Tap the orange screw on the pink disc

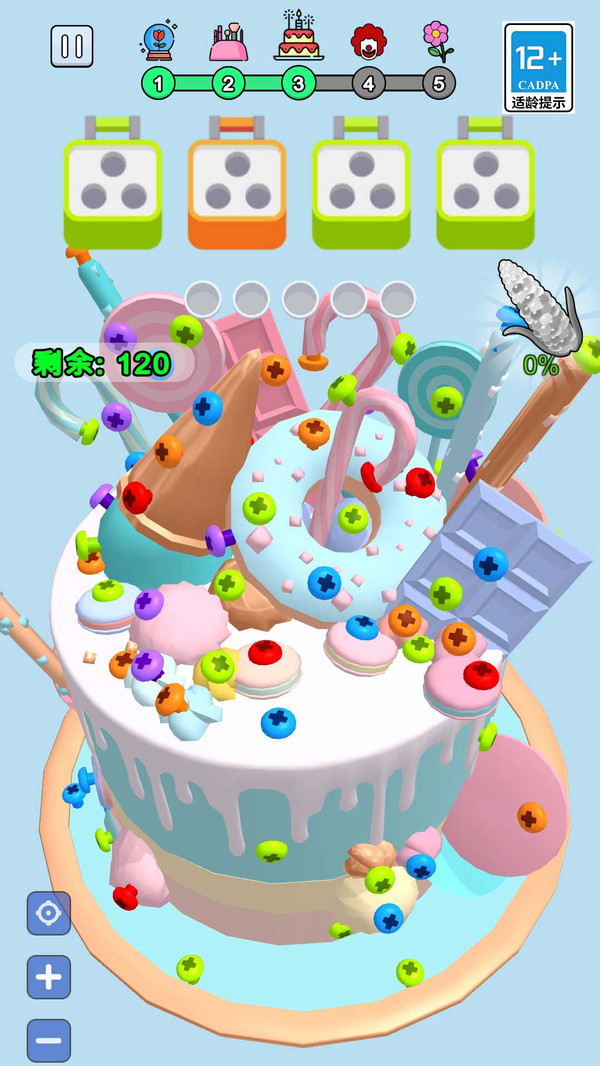[x=531, y=817]
